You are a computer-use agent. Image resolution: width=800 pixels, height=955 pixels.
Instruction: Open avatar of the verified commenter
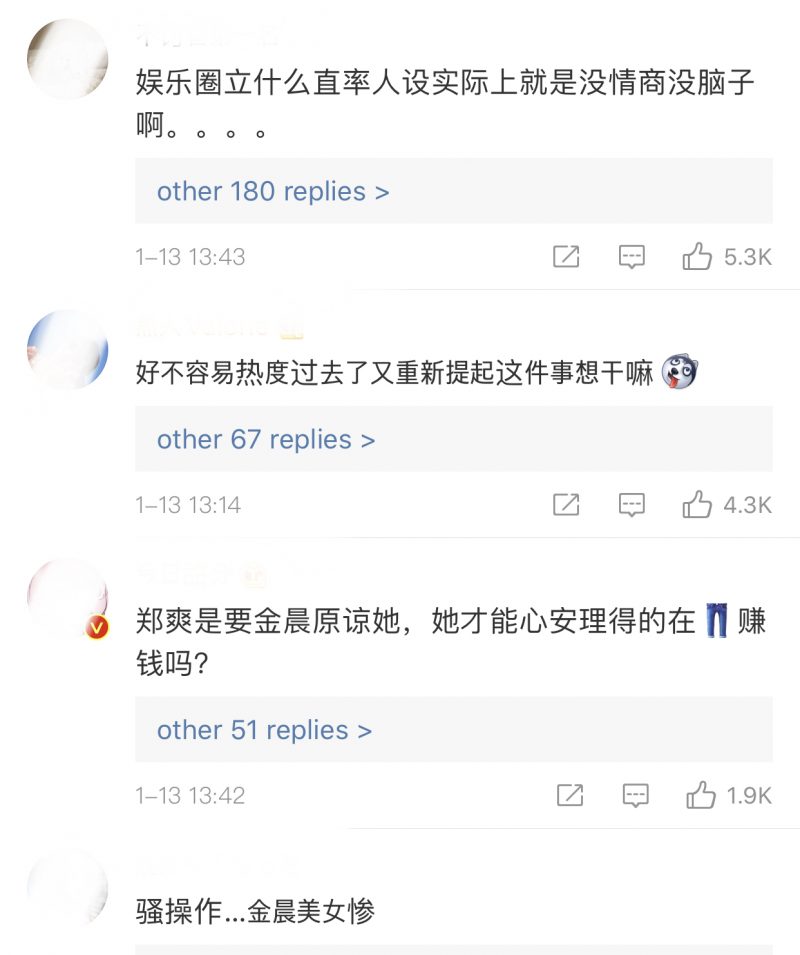click(x=67, y=599)
